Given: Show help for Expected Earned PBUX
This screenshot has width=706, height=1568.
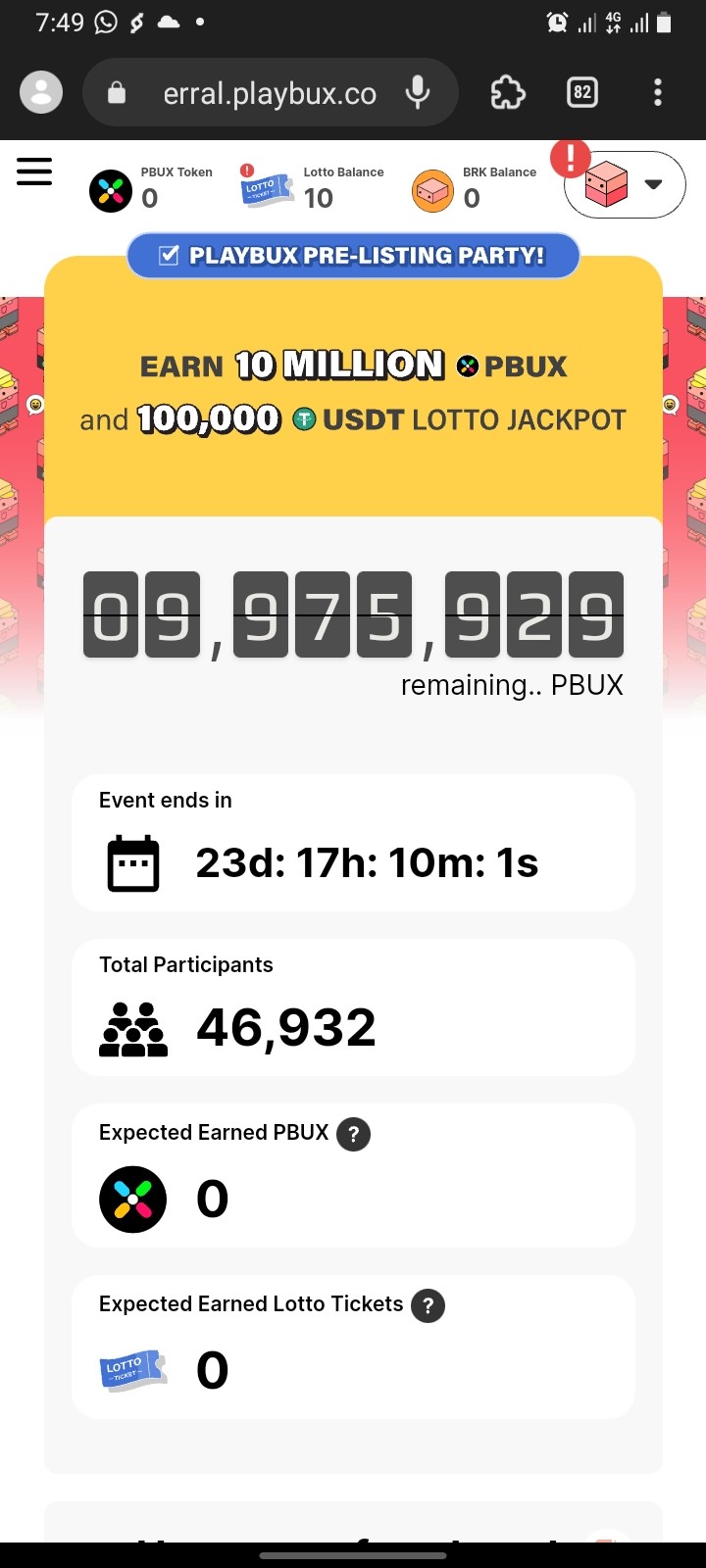Looking at the screenshot, I should point(353,1135).
